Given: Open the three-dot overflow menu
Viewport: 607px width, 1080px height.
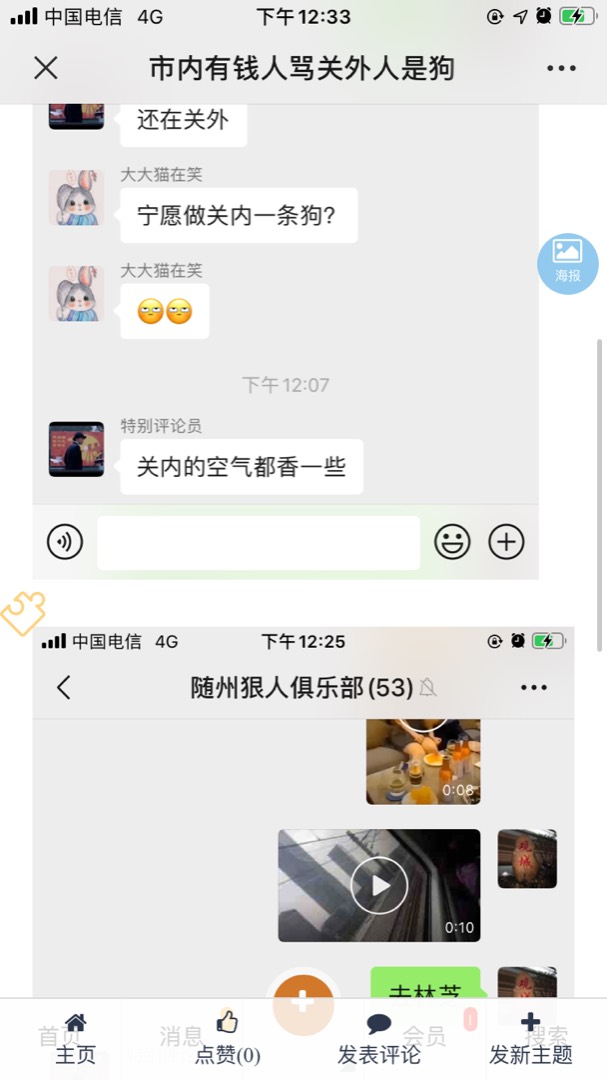Looking at the screenshot, I should (x=561, y=68).
